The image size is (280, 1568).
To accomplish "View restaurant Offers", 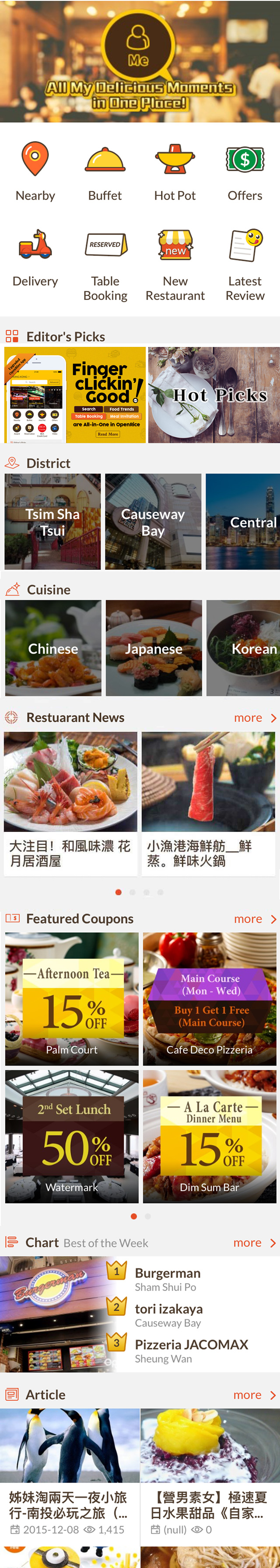I will [245, 171].
